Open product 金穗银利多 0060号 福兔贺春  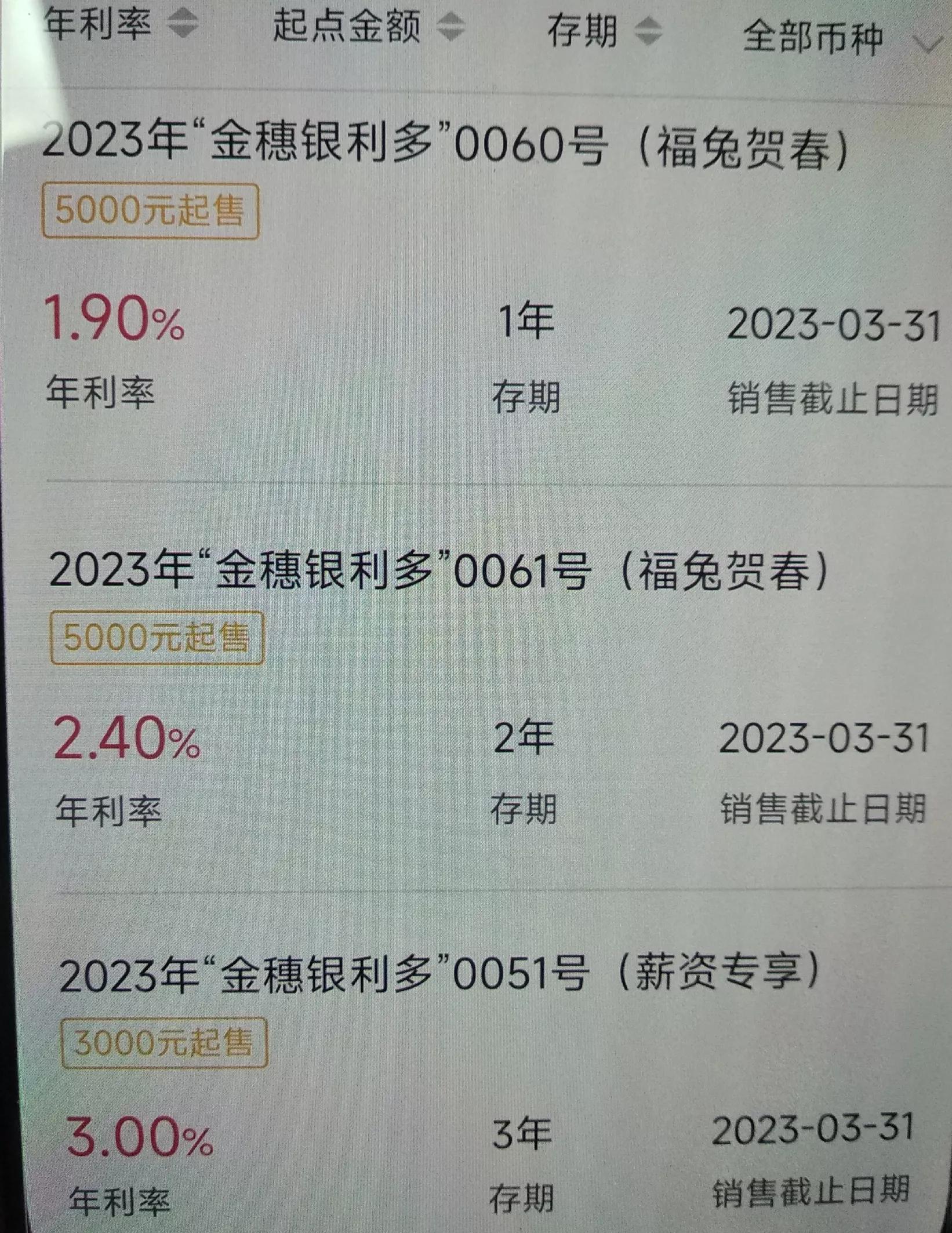pos(446,144)
